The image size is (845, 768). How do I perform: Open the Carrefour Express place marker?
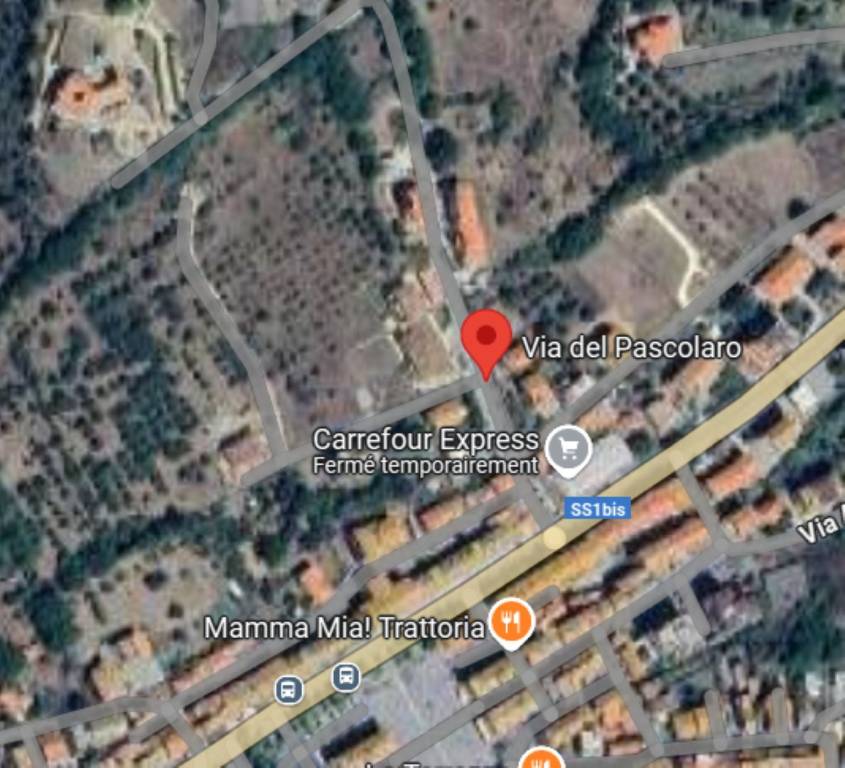coord(569,447)
